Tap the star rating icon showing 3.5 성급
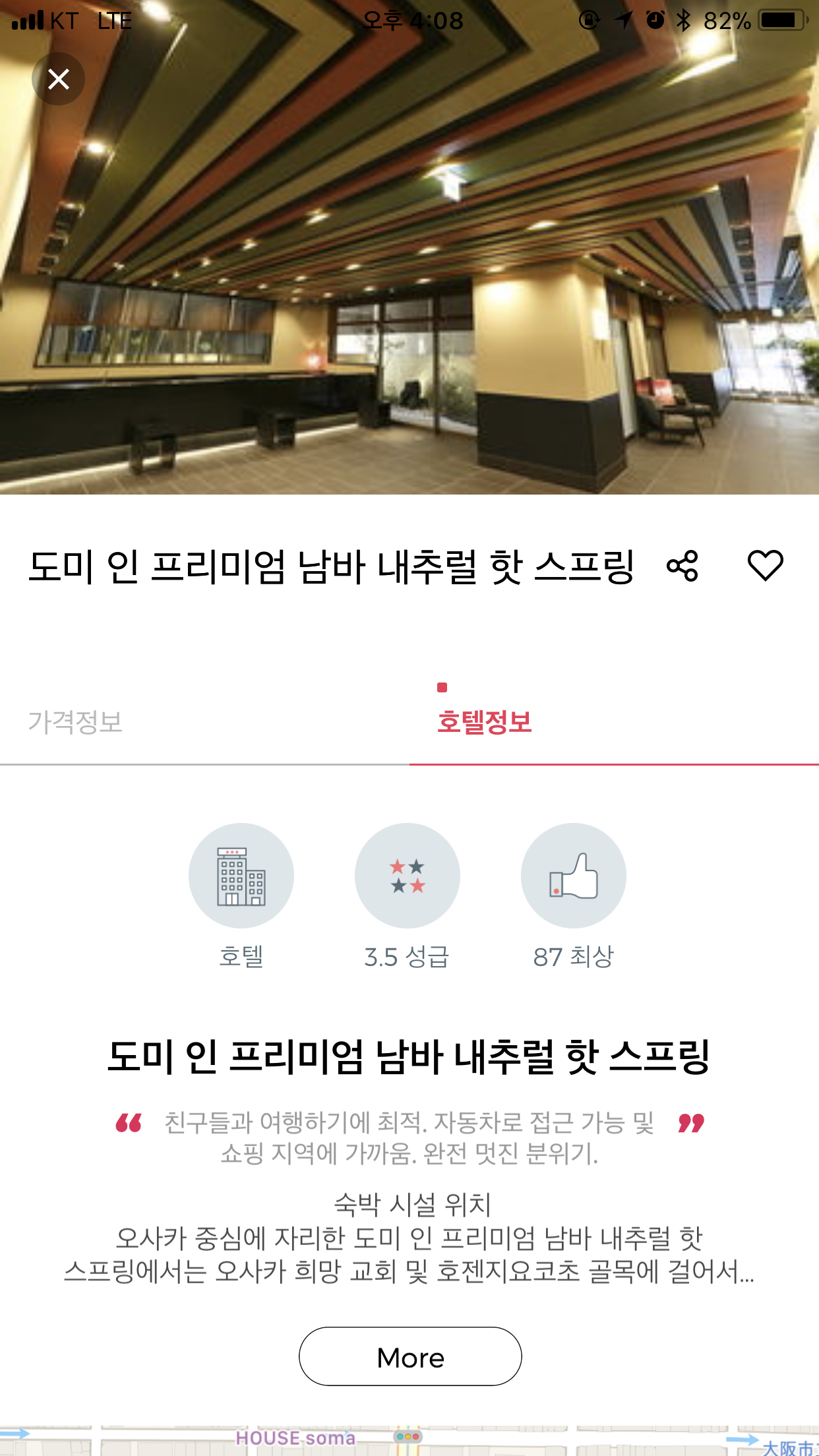Screen dimensions: 819x1456 click(x=408, y=876)
